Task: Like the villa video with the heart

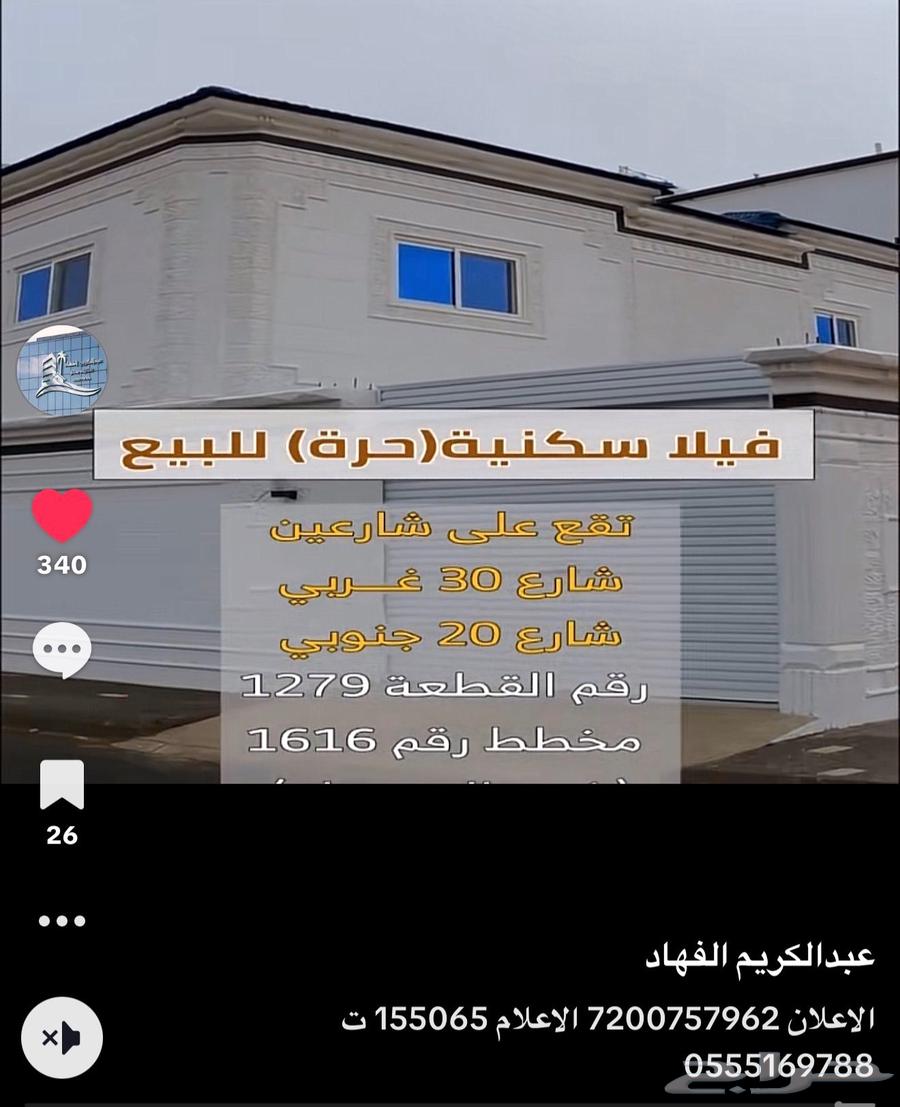Action: tap(62, 516)
